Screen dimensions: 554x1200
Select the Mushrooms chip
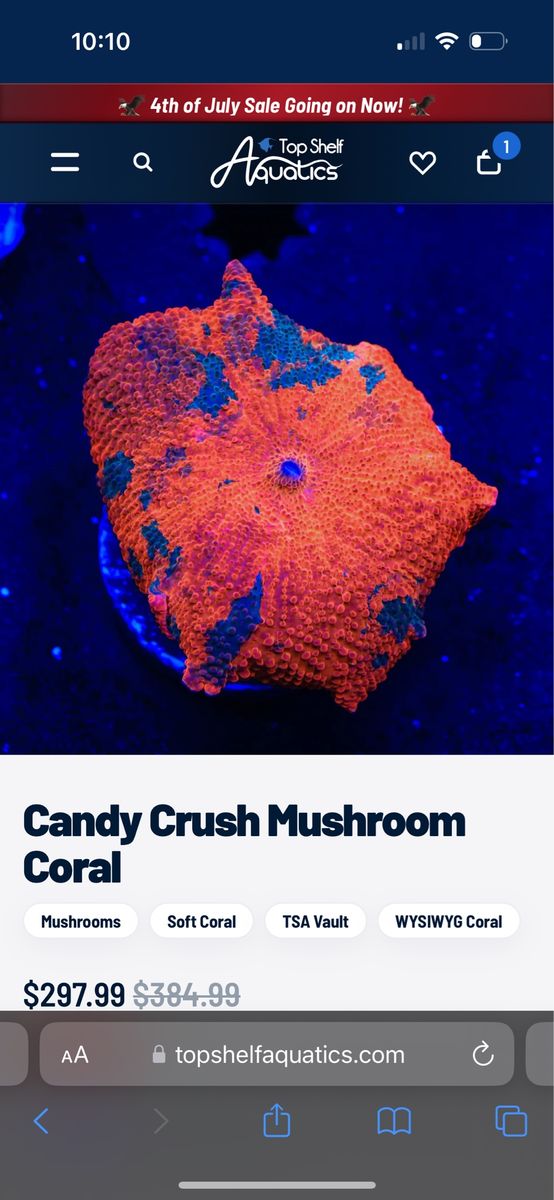coord(81,921)
